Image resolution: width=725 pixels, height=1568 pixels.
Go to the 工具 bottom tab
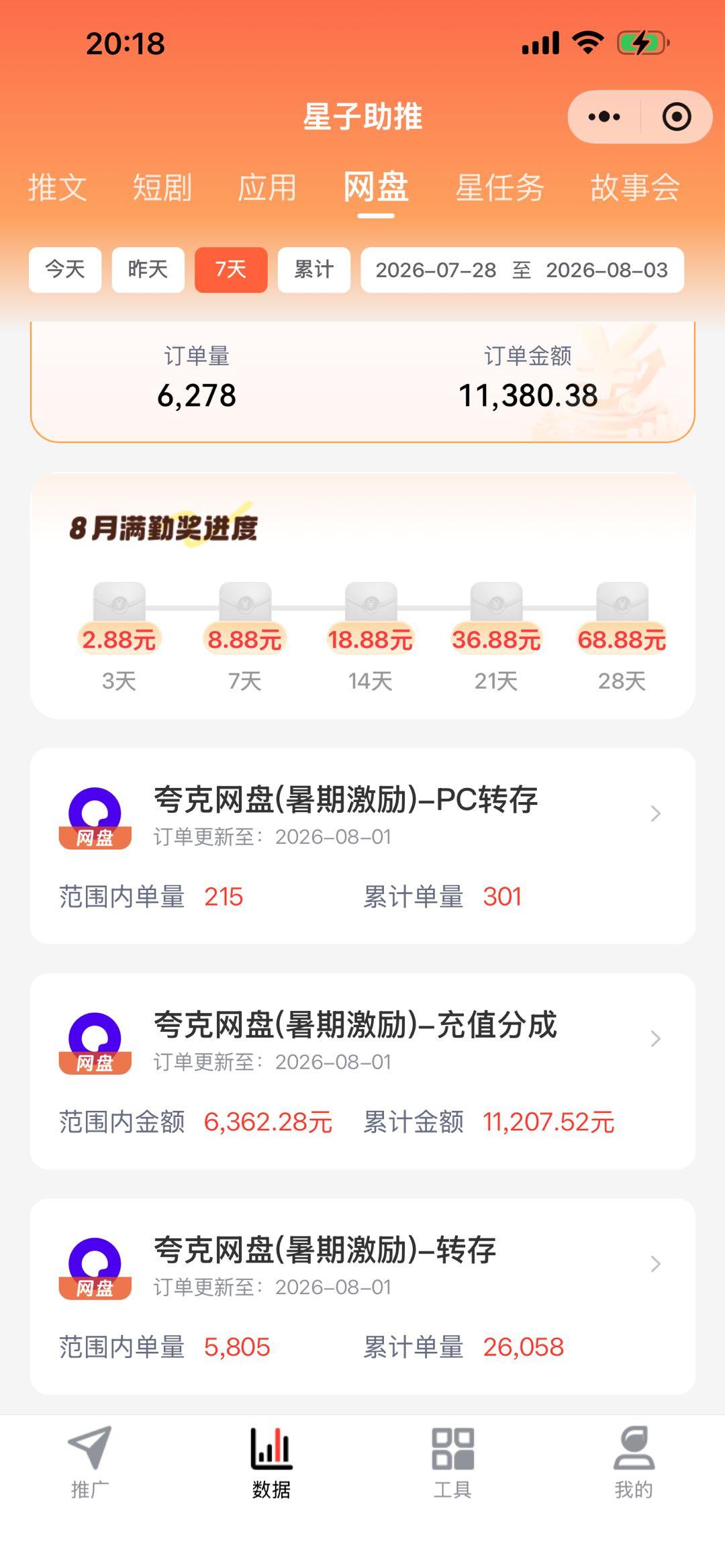[x=452, y=1462]
